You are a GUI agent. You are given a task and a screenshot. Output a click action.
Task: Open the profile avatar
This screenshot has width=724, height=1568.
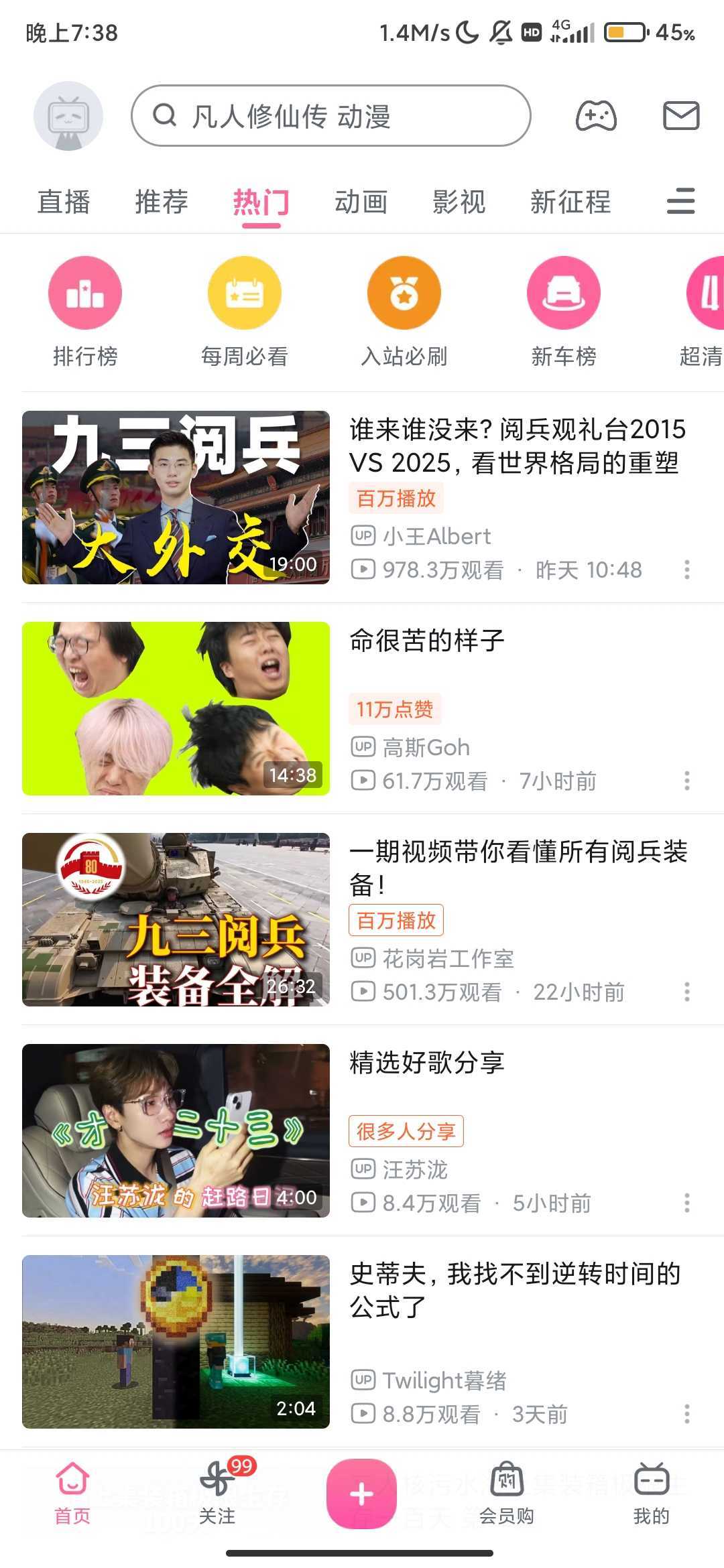(68, 116)
